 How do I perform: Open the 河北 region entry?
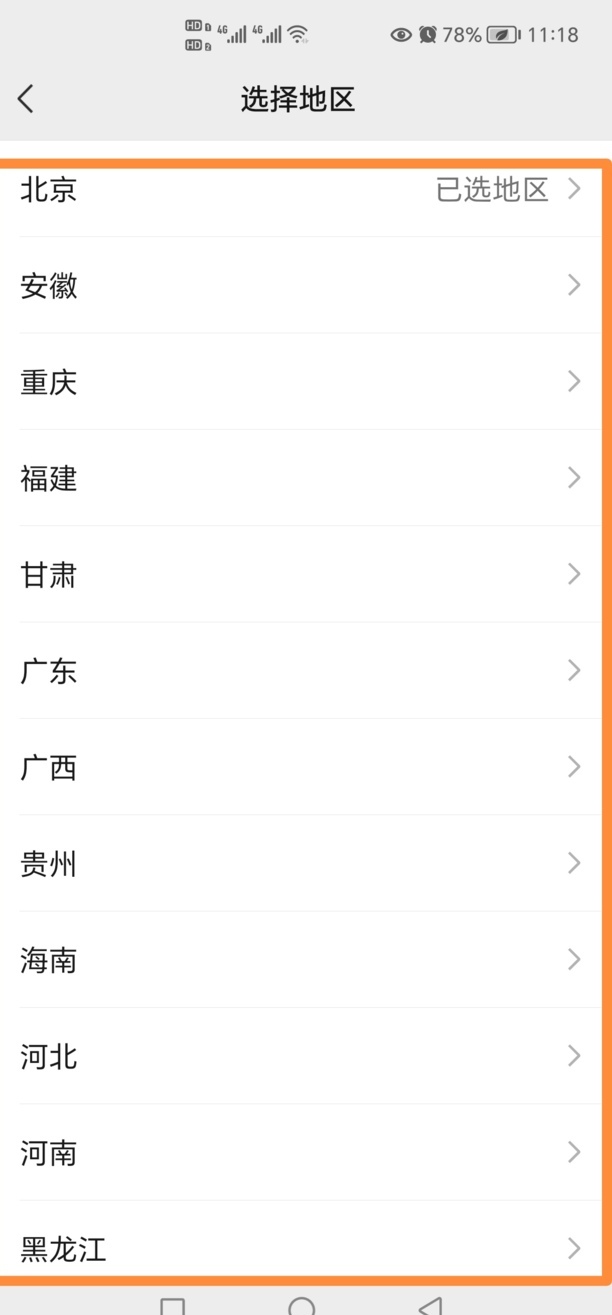300,1056
